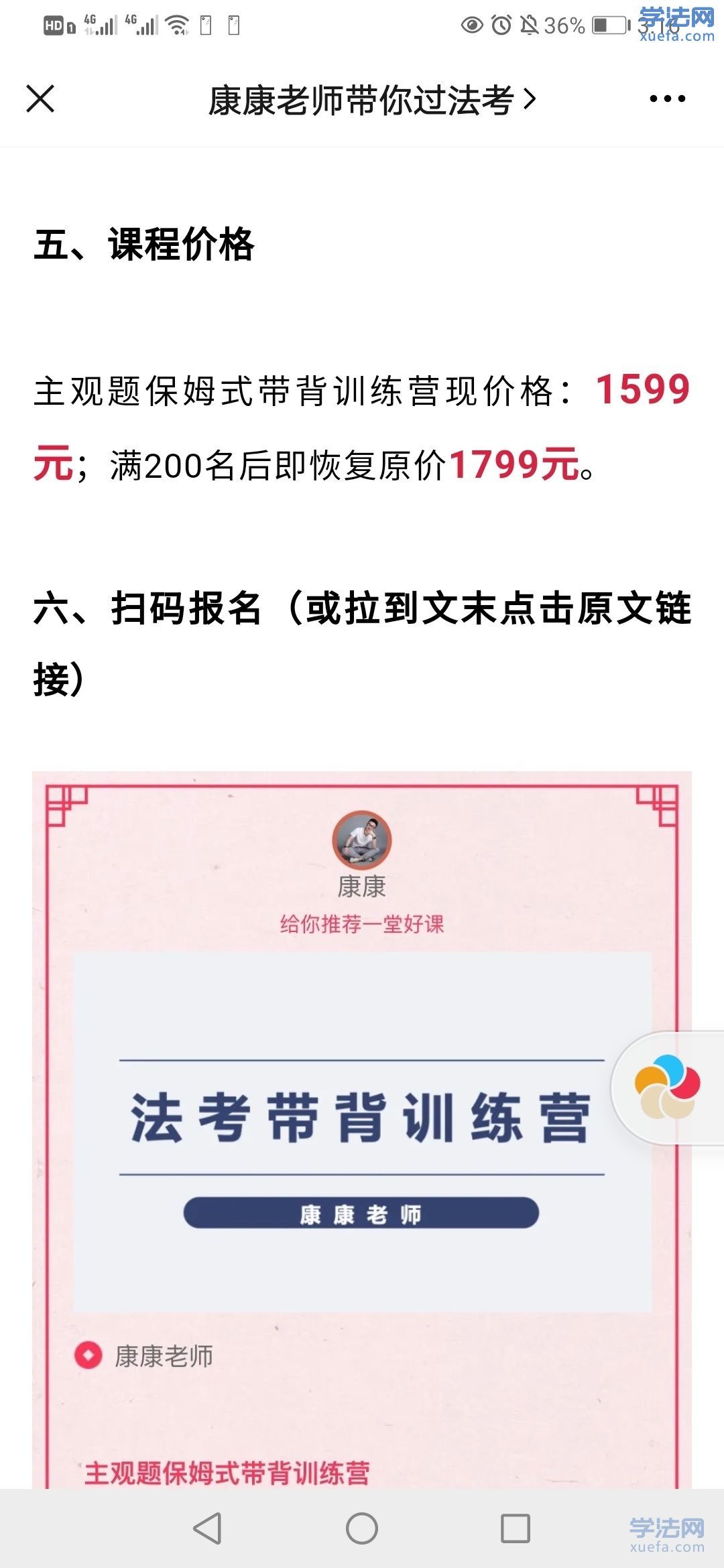Go back with system back button
Image resolution: width=724 pixels, height=1568 pixels.
click(x=207, y=1528)
